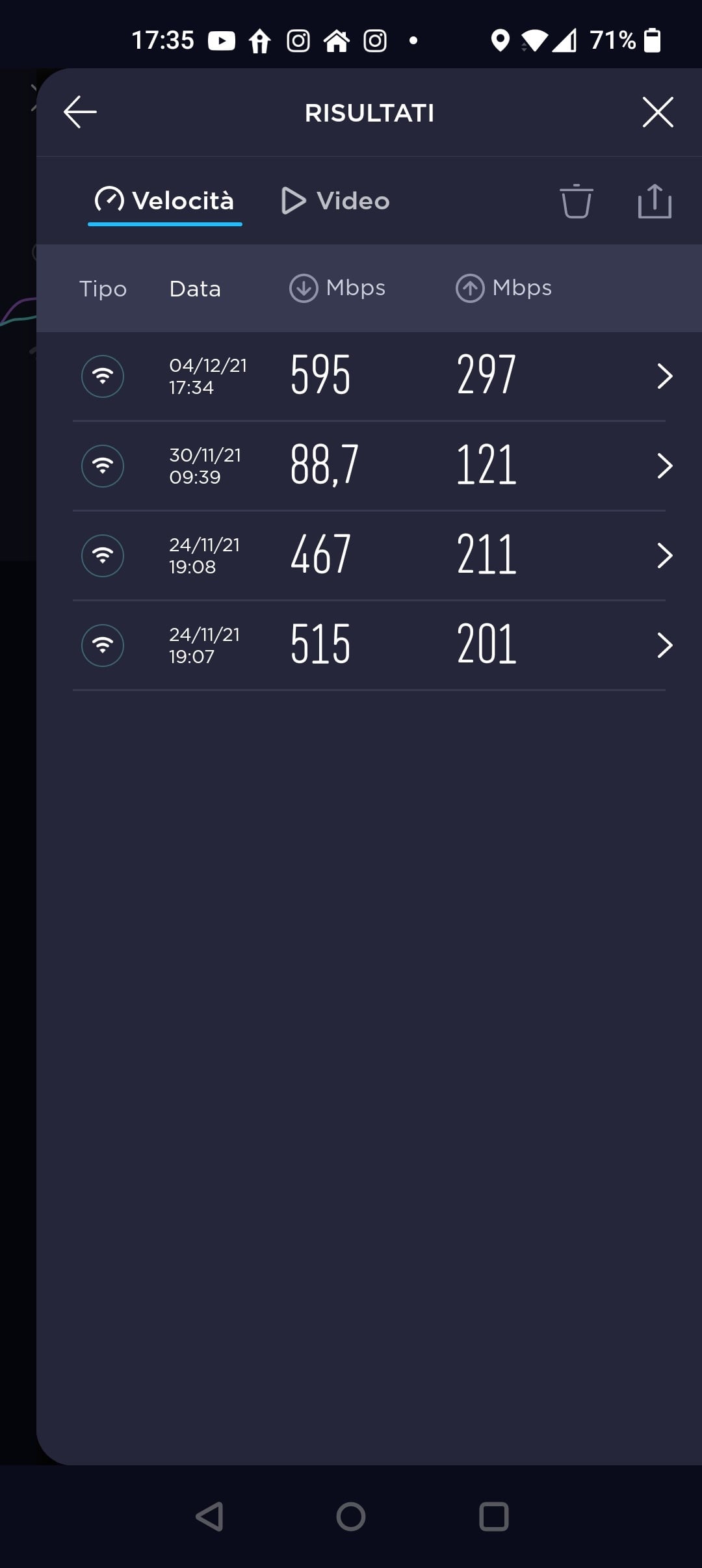Open the 04/12/21 17:34 result
Image resolution: width=702 pixels, height=1568 pixels.
(369, 376)
